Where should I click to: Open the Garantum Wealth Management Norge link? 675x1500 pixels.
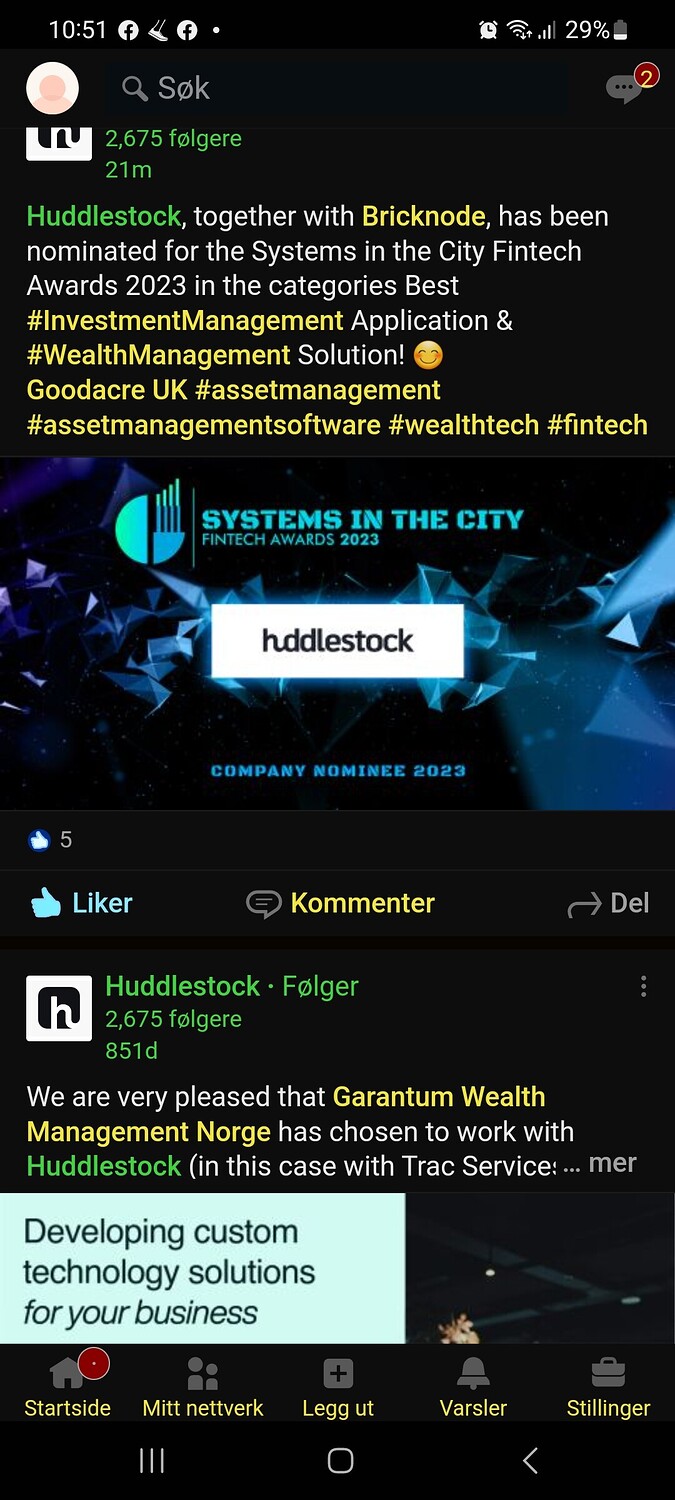pyautogui.click(x=438, y=1097)
